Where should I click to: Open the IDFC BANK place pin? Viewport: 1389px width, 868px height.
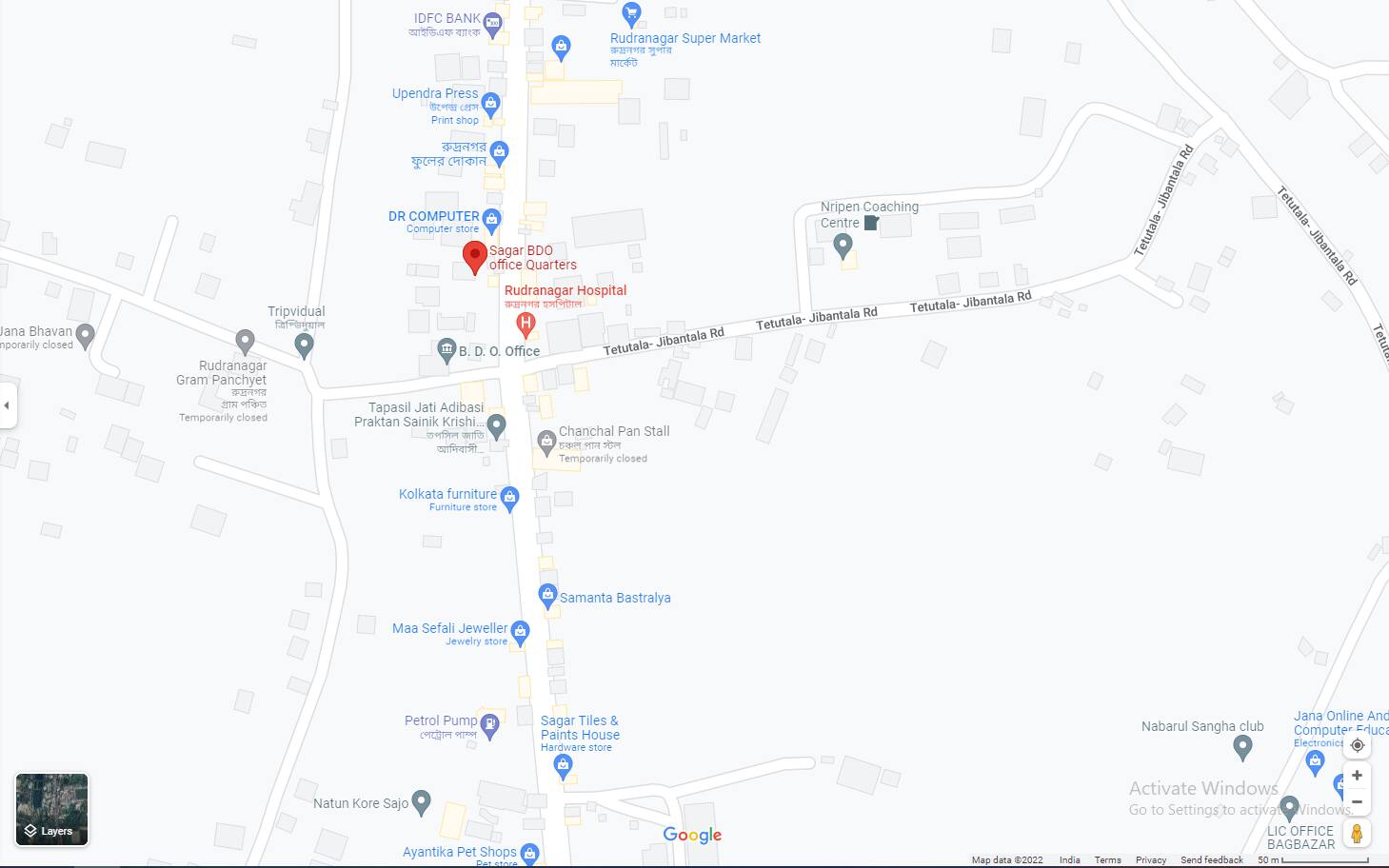pyautogui.click(x=492, y=23)
